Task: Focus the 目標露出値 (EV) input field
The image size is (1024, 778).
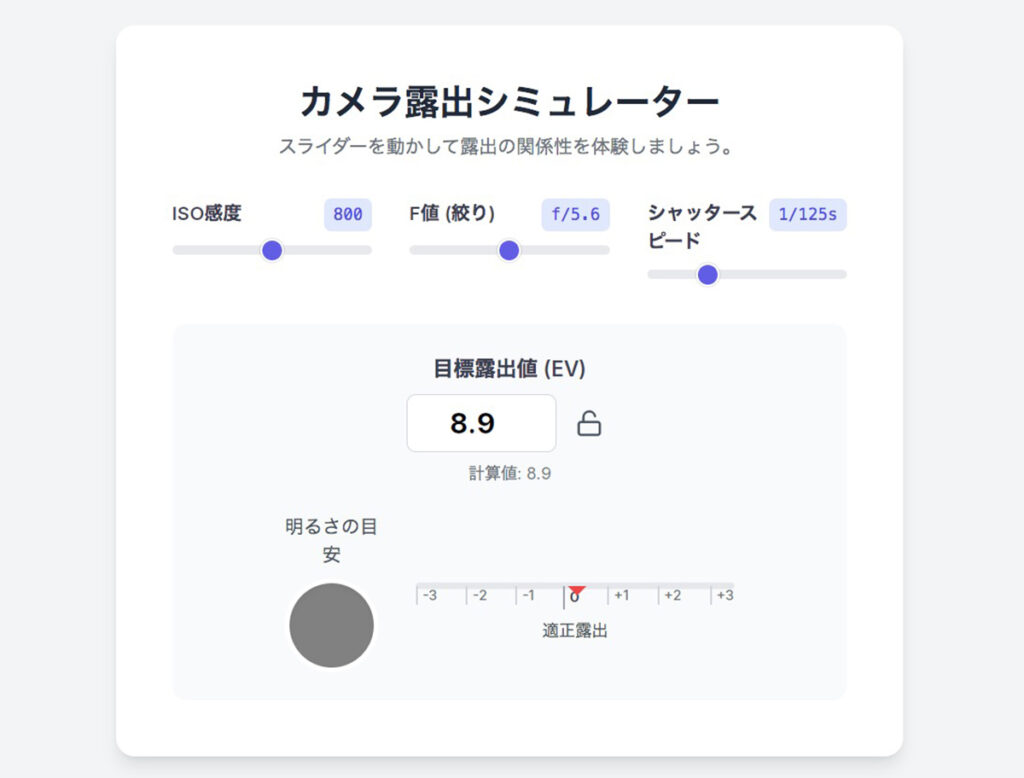Action: (481, 423)
